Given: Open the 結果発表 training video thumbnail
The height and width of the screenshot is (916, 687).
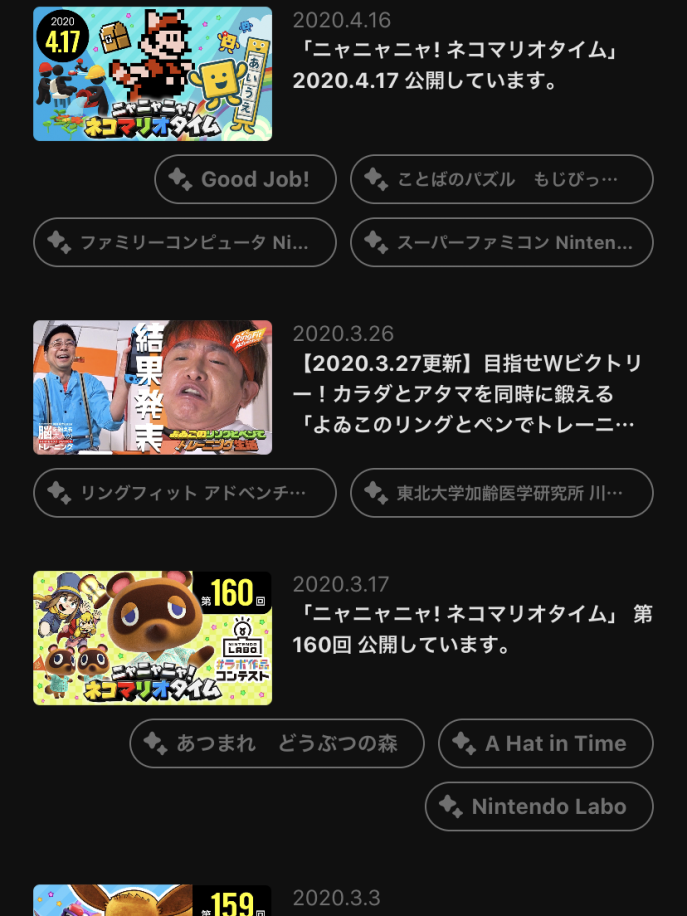Looking at the screenshot, I should click(x=152, y=387).
